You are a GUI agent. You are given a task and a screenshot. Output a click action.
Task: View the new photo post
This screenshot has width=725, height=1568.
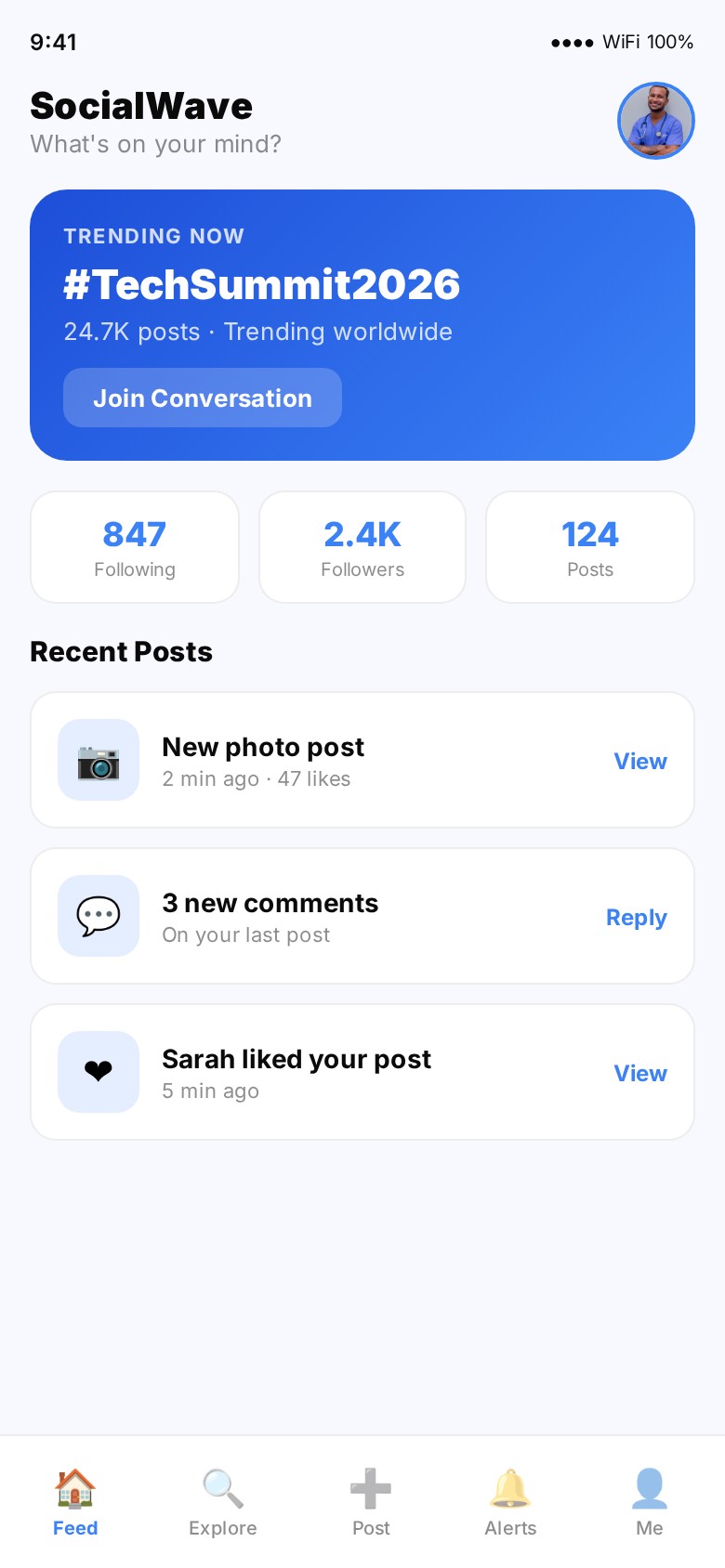coord(640,761)
